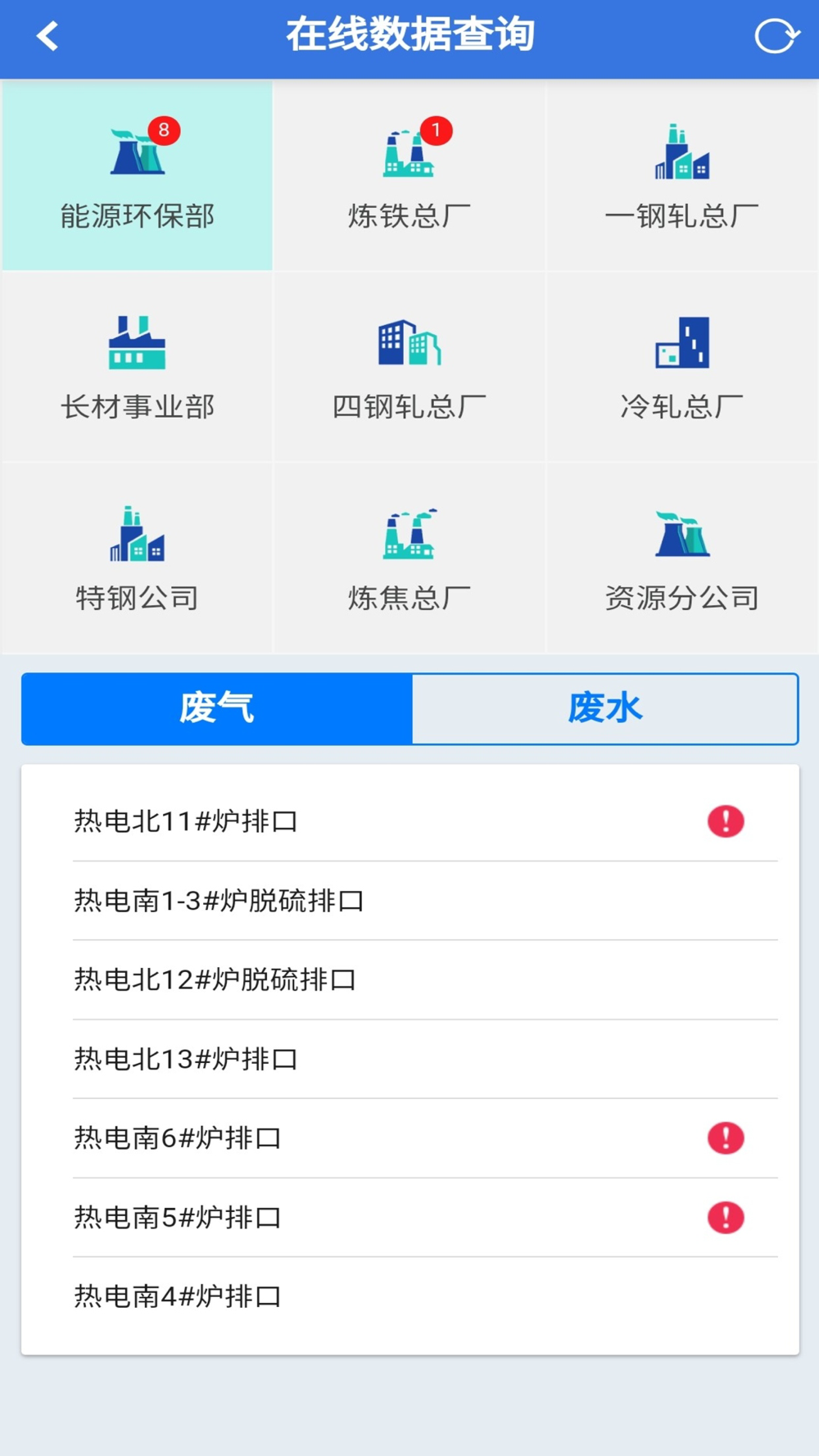This screenshot has width=819, height=1456.
Task: Choose 特钢公司 from the grid
Action: pyautogui.click(x=137, y=558)
